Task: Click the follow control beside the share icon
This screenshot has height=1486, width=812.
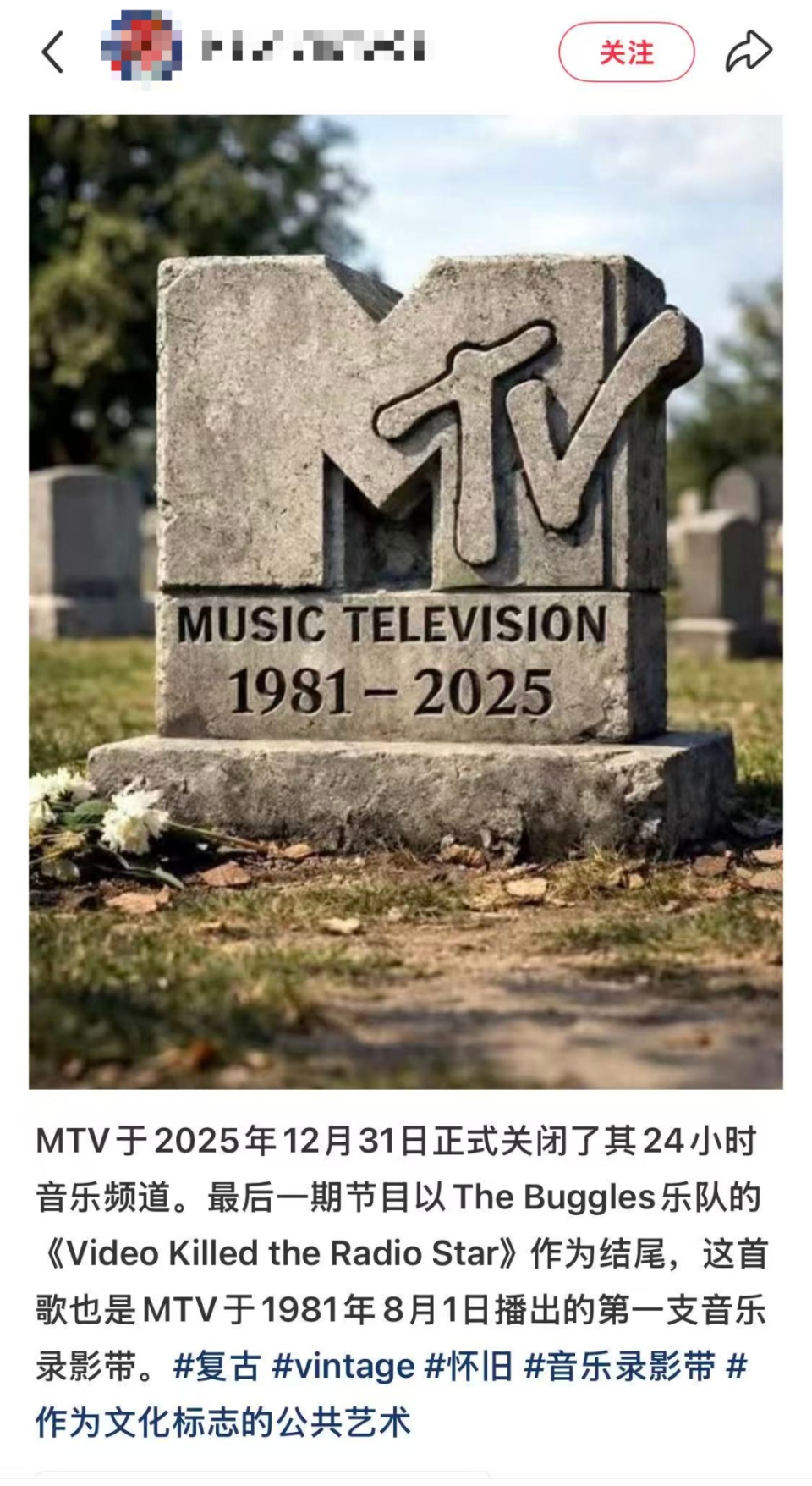Action: (x=629, y=51)
